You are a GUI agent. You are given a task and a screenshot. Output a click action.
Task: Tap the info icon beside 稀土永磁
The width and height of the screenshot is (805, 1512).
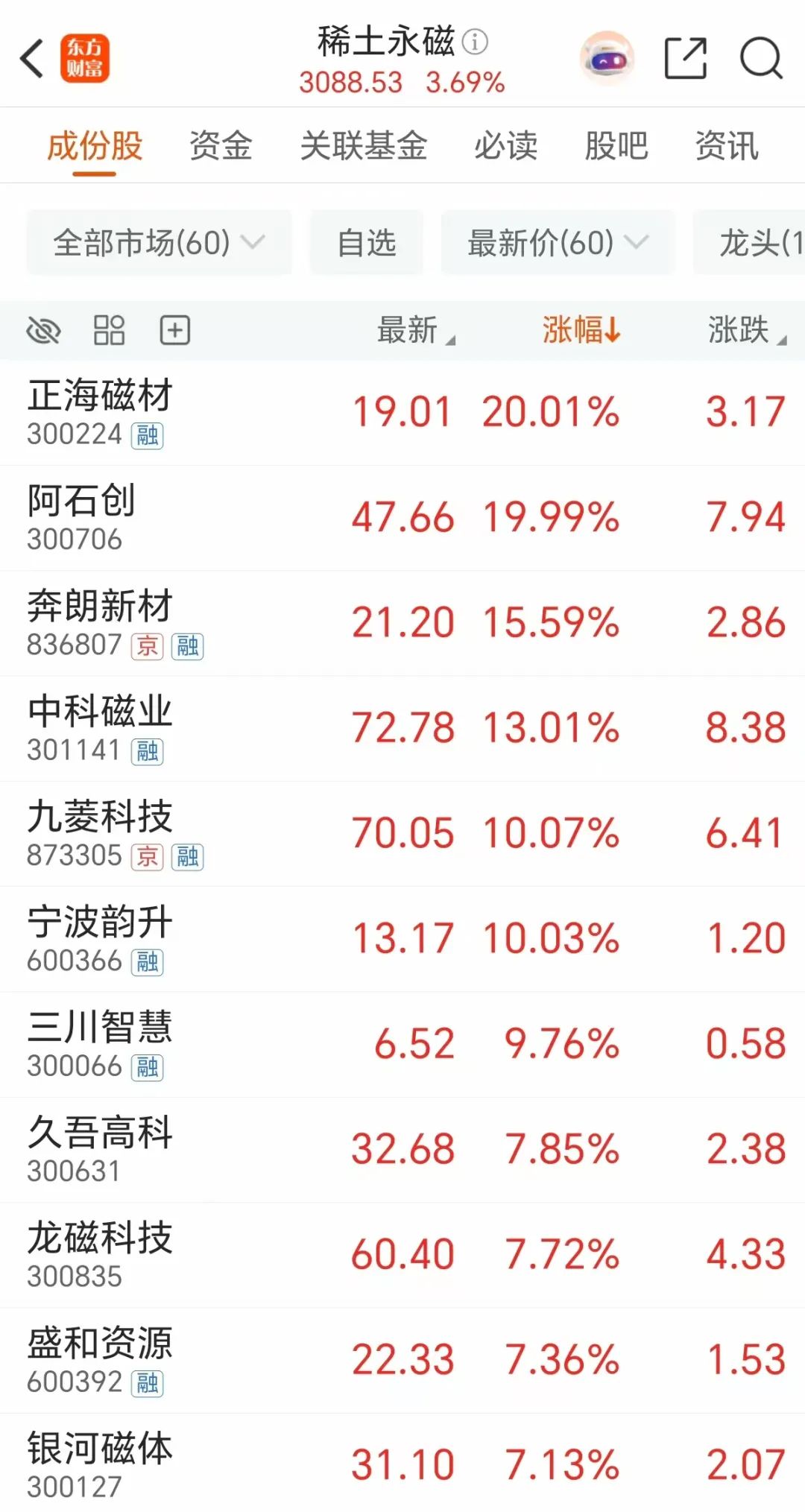[x=475, y=42]
